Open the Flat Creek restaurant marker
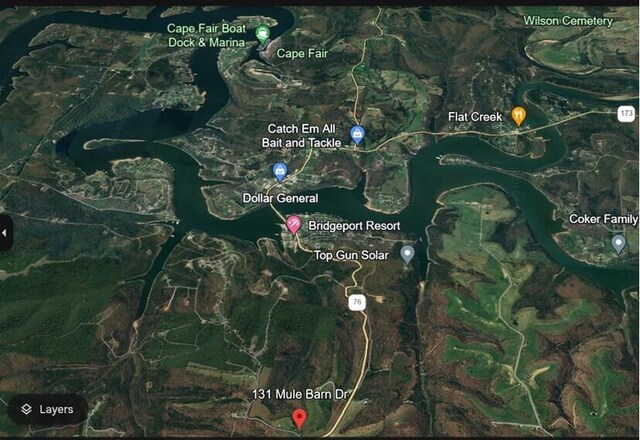Viewport: 640px width, 440px height. 518,116
